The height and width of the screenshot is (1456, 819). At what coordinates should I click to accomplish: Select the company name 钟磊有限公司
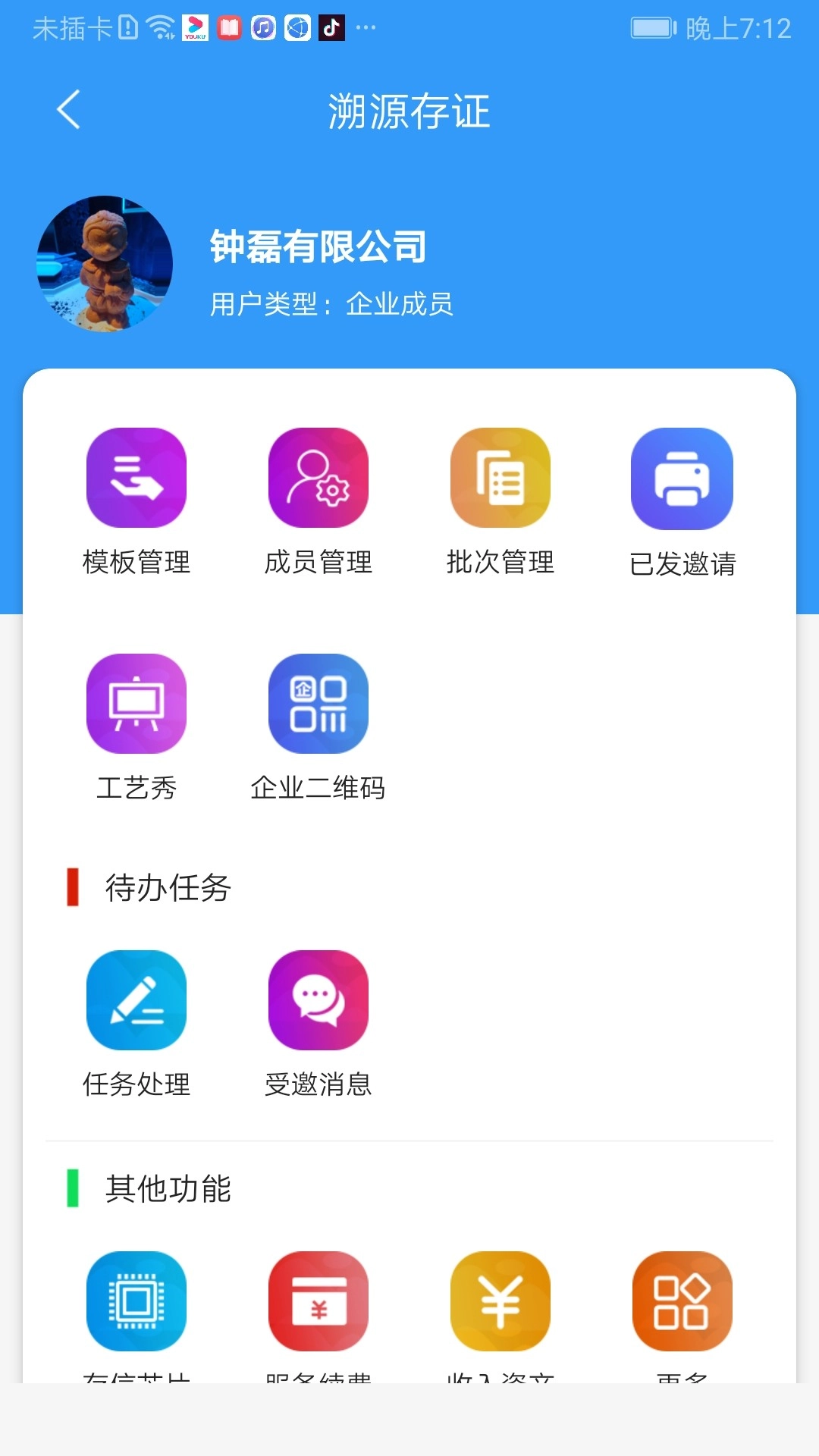tap(318, 245)
